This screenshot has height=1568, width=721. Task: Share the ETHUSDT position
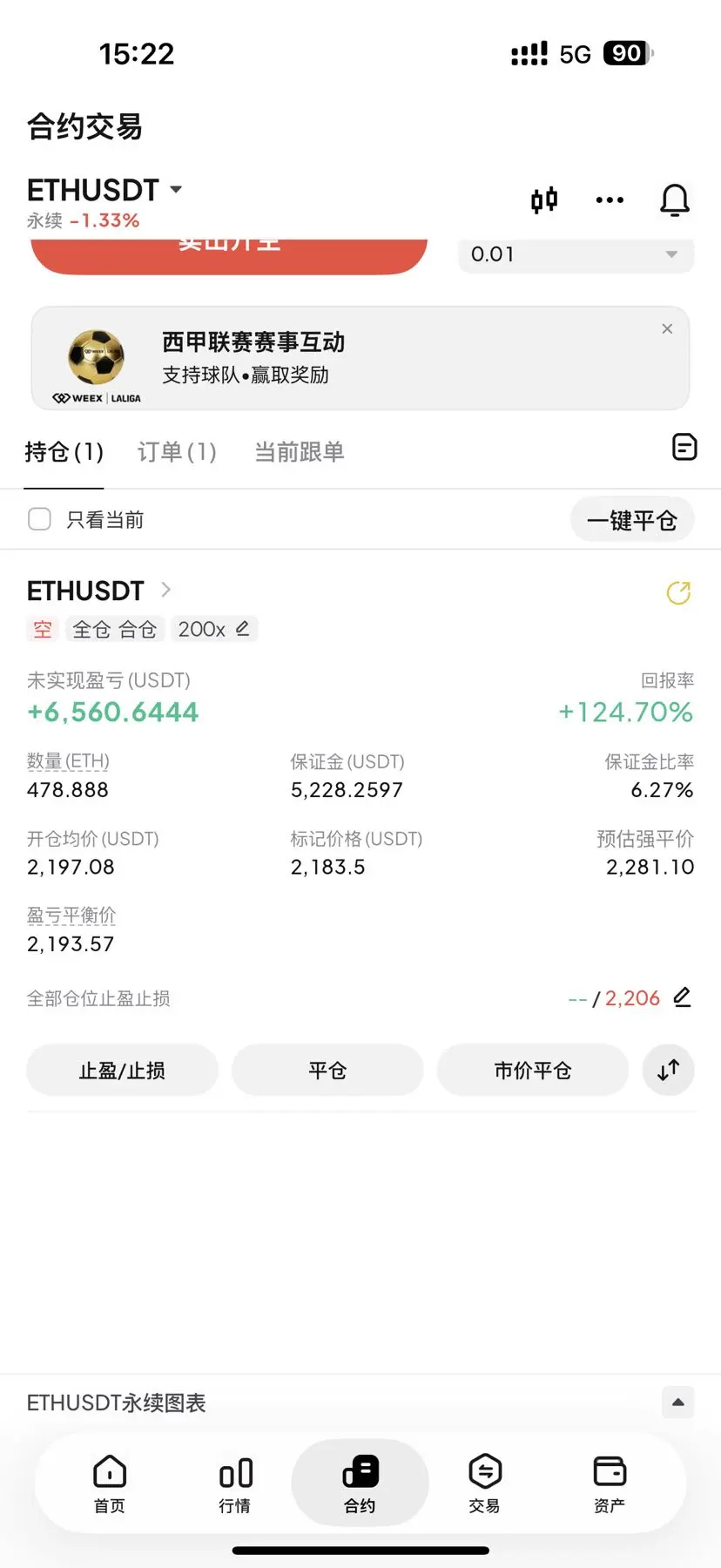678,593
